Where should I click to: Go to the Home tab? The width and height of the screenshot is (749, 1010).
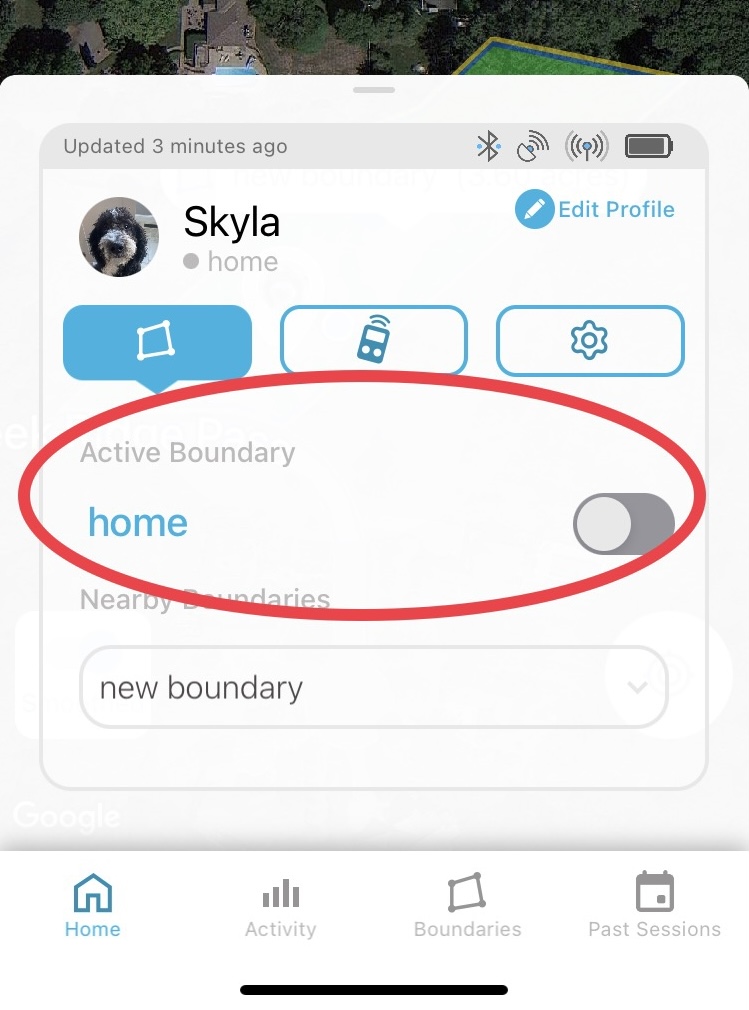pyautogui.click(x=93, y=905)
